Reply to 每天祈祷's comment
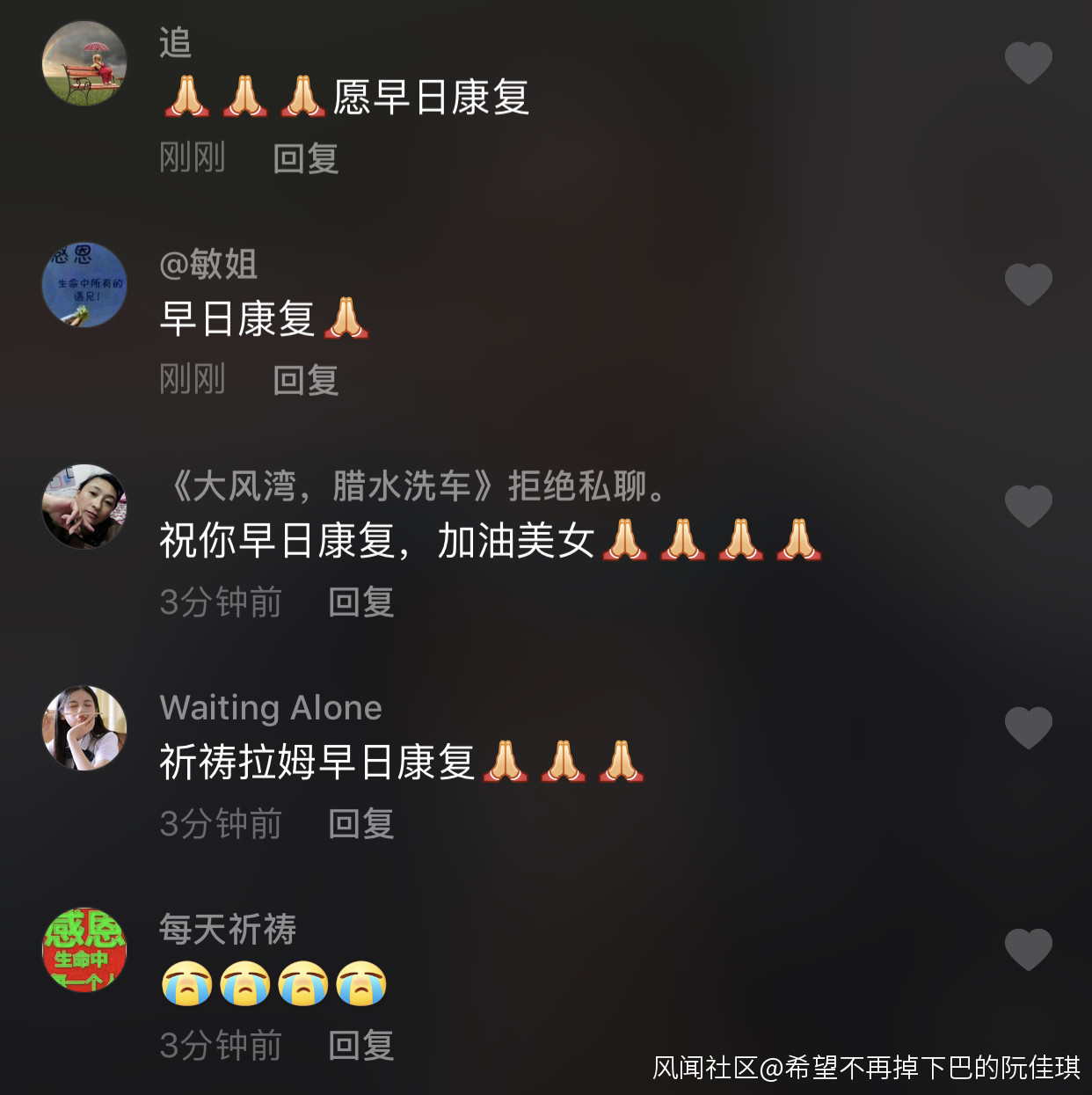Image resolution: width=1092 pixels, height=1095 pixels. (360, 1046)
